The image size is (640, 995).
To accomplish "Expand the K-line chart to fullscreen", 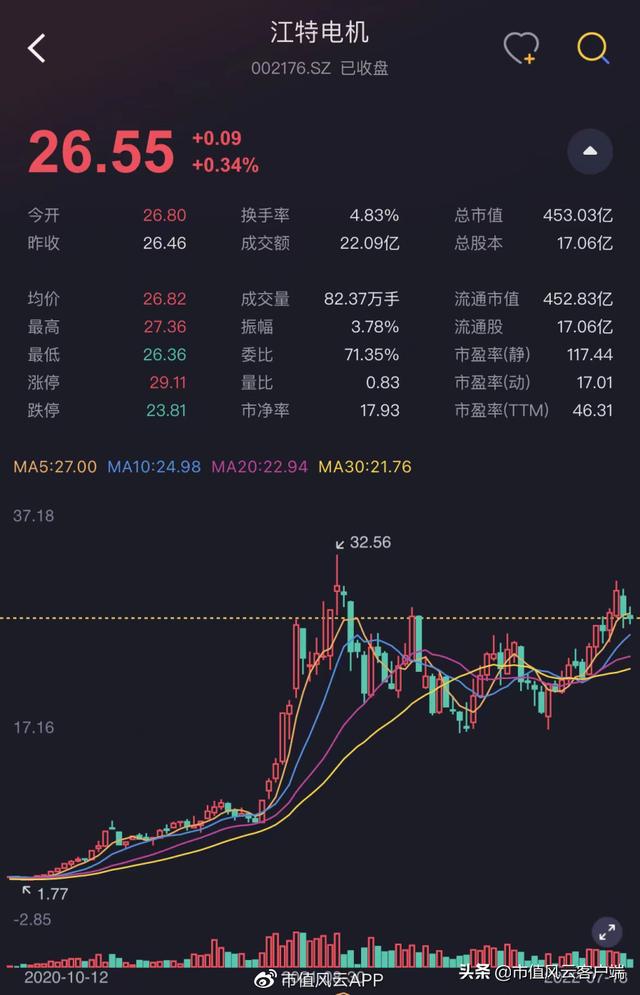I will (x=605, y=933).
